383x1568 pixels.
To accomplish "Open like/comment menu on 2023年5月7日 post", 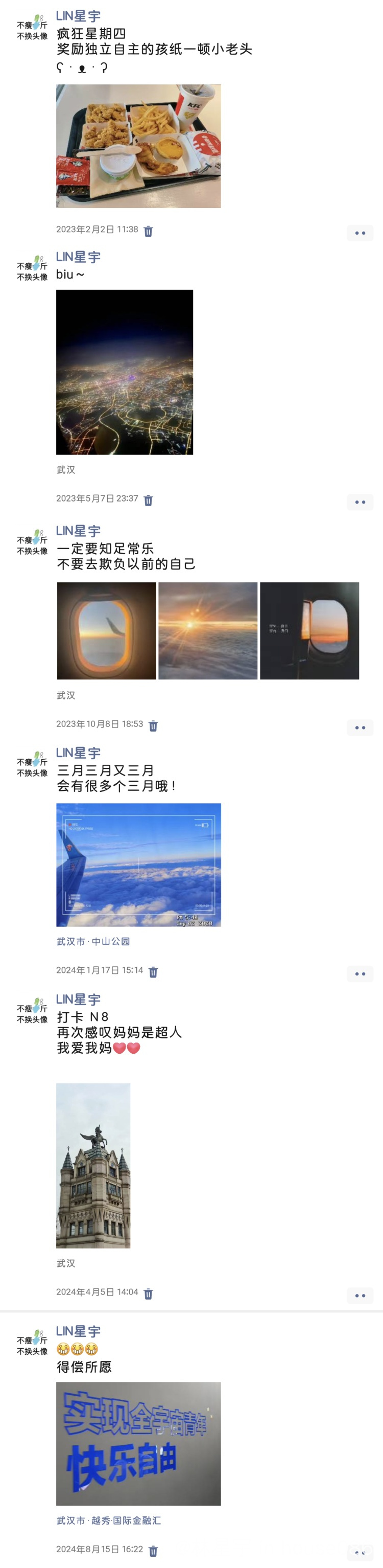I will coord(360,502).
